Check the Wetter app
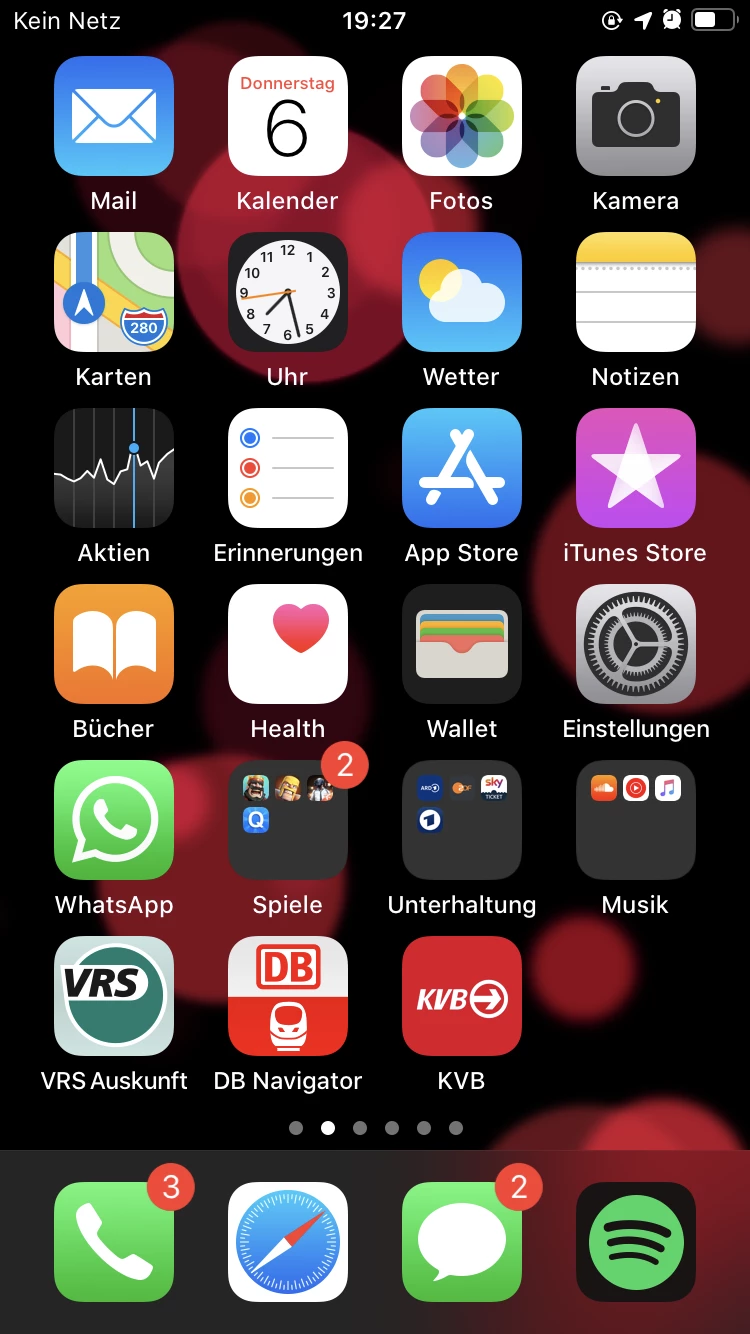The width and height of the screenshot is (750, 1334). click(x=462, y=292)
